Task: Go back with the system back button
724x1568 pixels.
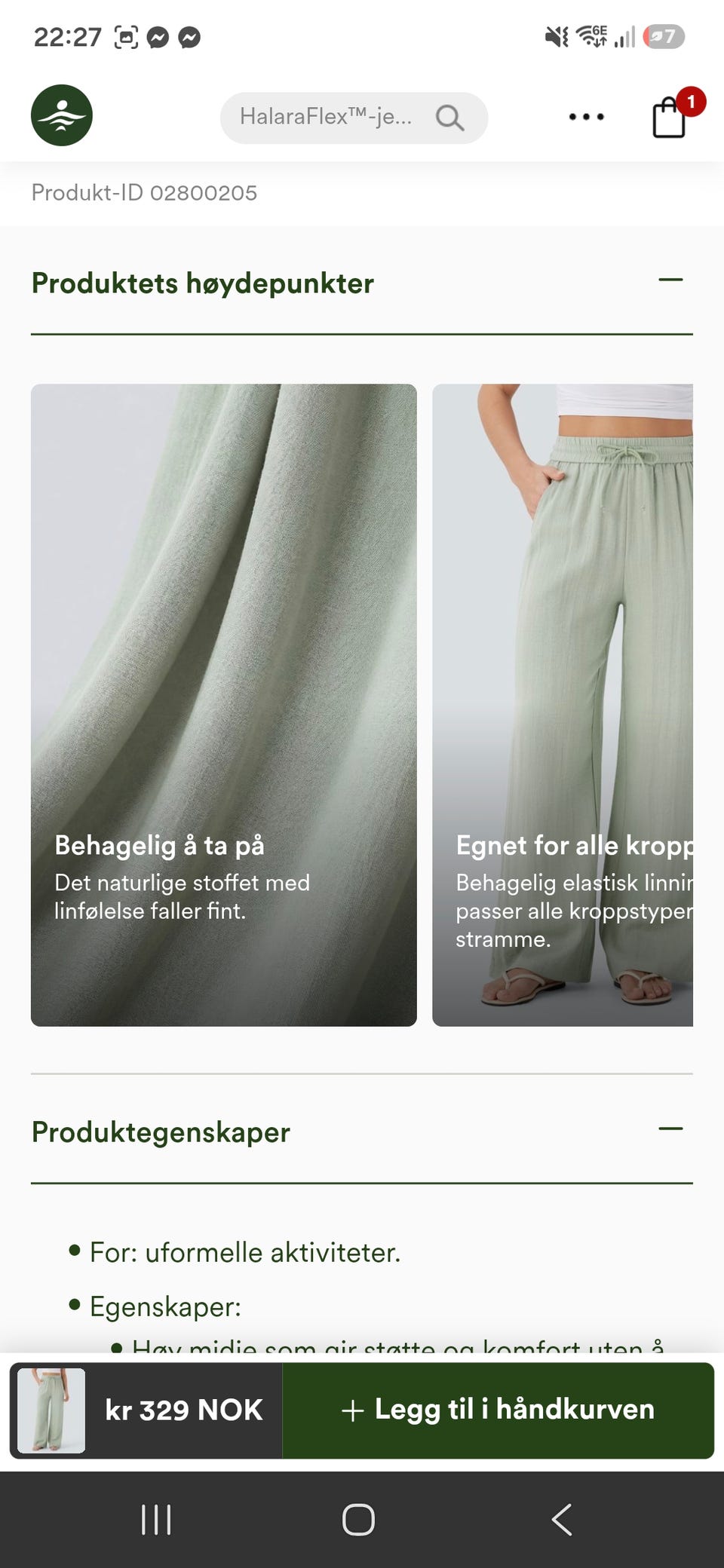Action: pos(562,1520)
